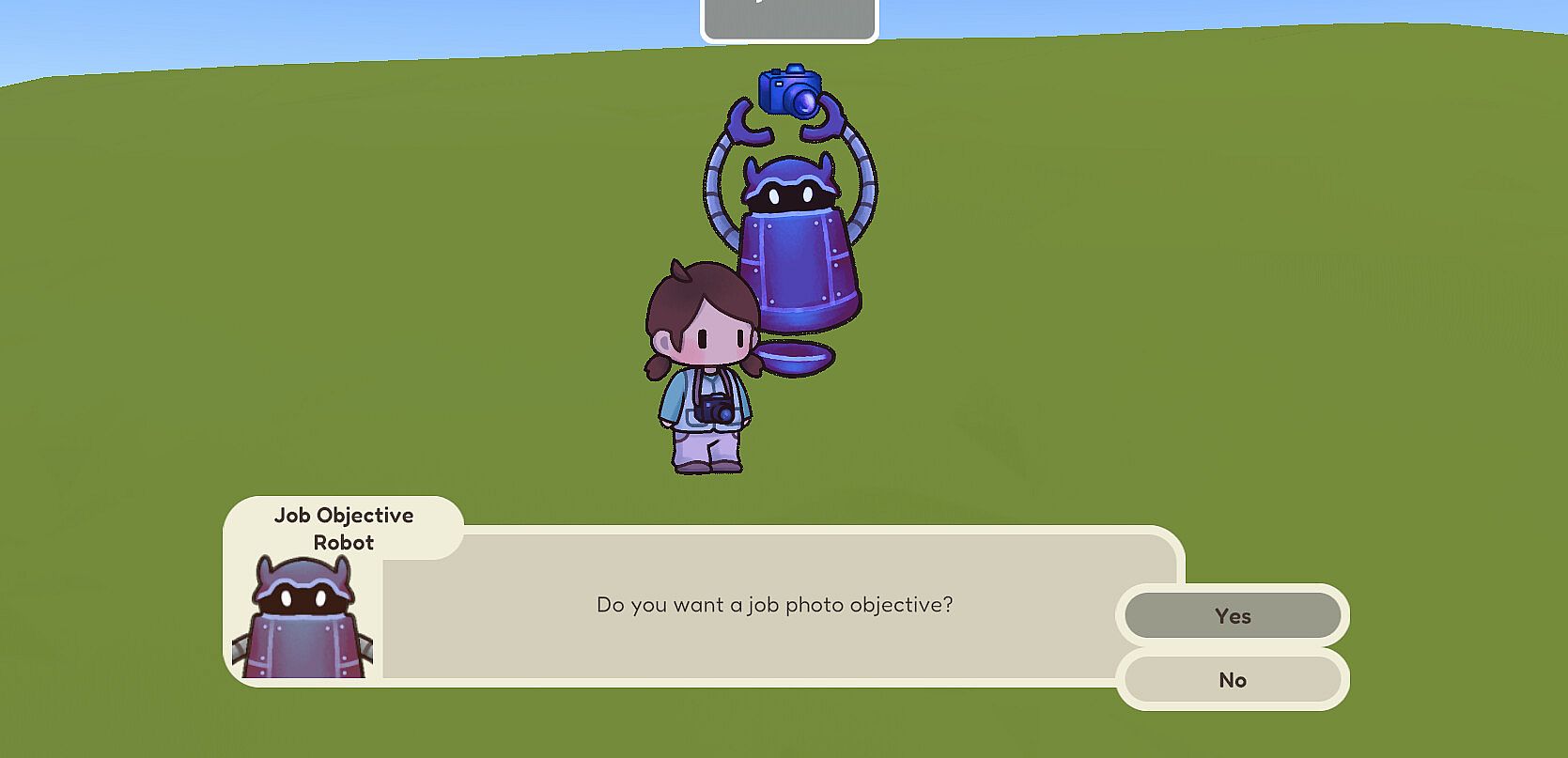This screenshot has width=1568, height=758.
Task: Answer Yes to the job photo objective
Action: (1232, 616)
